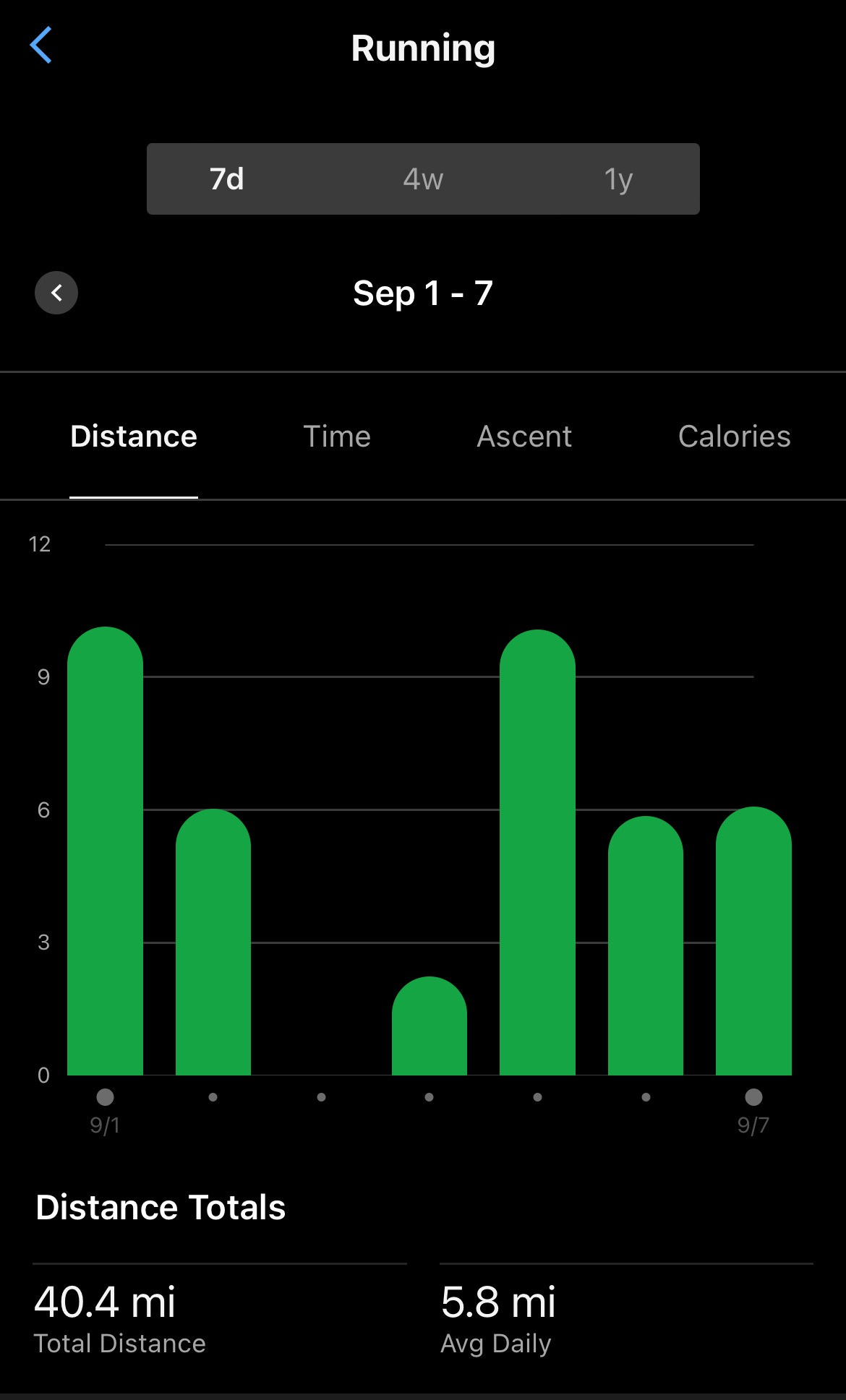The image size is (846, 1400).
Task: Switch to the Time tab
Action: (x=337, y=437)
